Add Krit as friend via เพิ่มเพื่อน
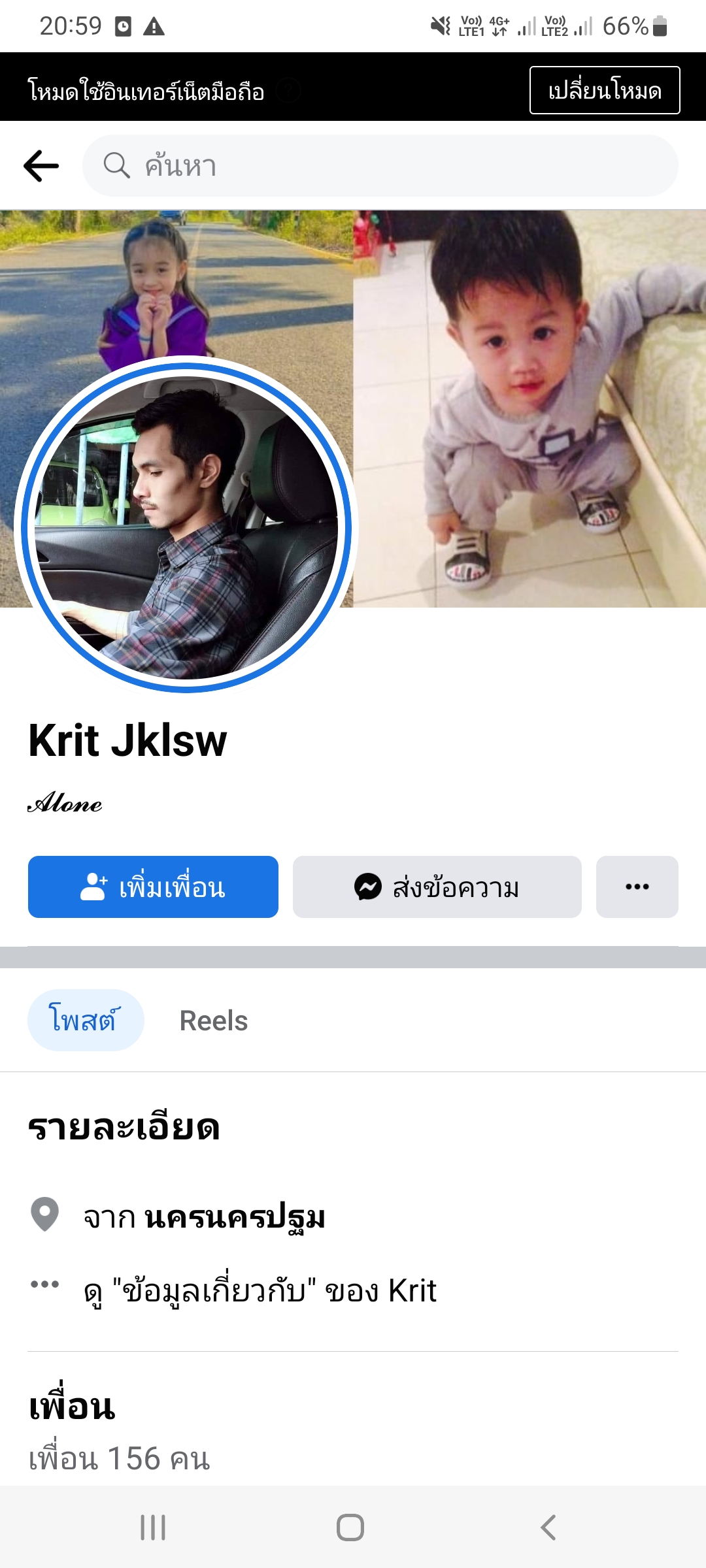706x1568 pixels. click(x=153, y=887)
